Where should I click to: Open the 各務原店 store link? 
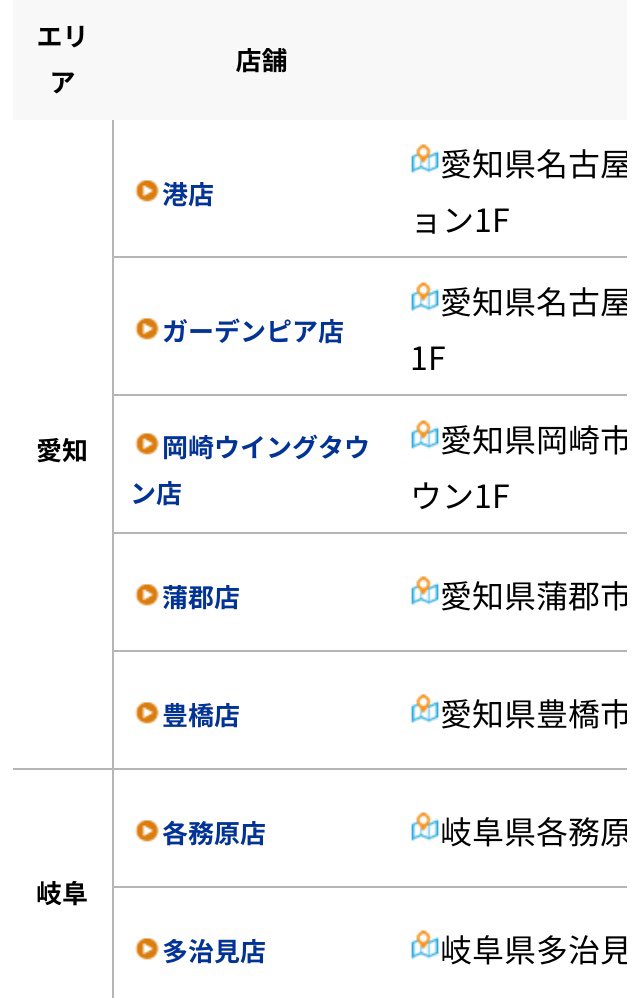coord(213,833)
